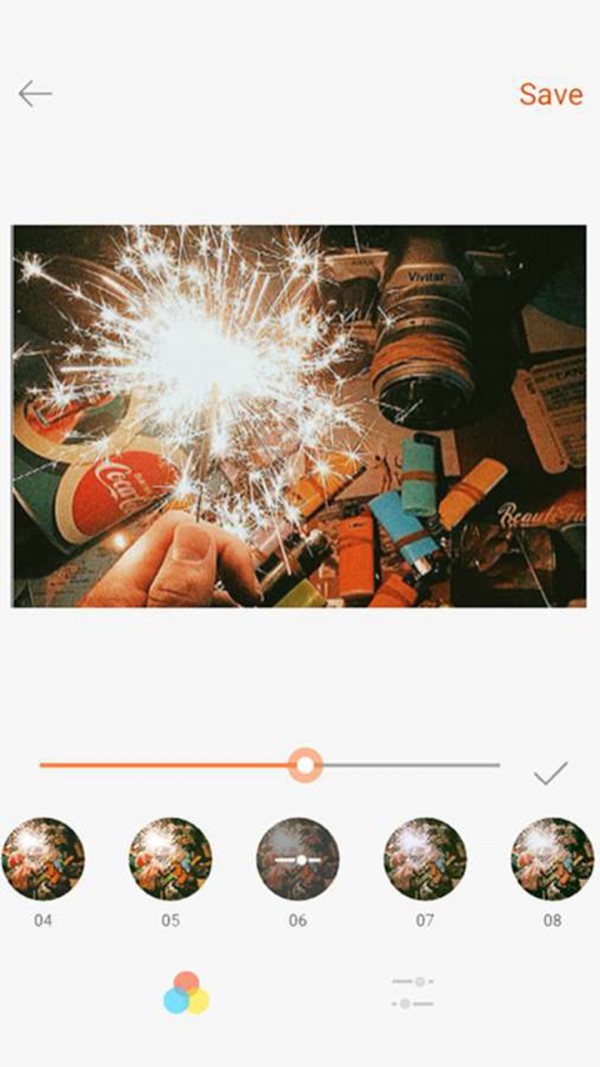The height and width of the screenshot is (1067, 600).
Task: Confirm filter with the checkmark icon
Action: [x=550, y=772]
